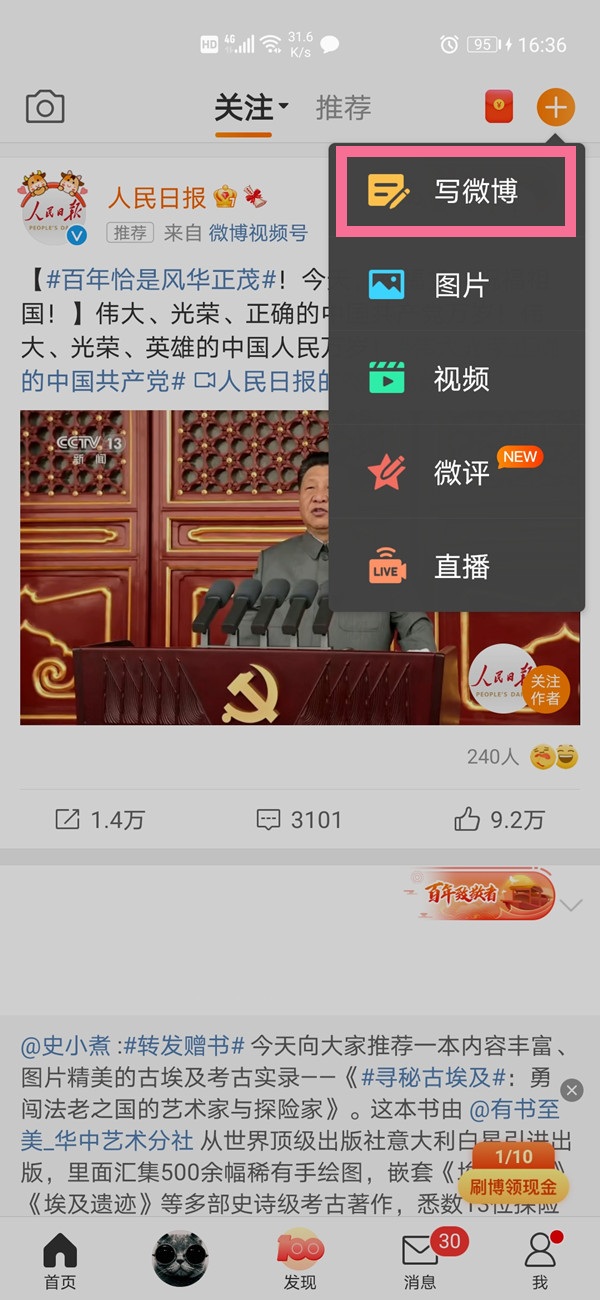Dismiss the 刷博领现金 floating badge
Image resolution: width=600 pixels, height=1300 pixels.
click(572, 1089)
